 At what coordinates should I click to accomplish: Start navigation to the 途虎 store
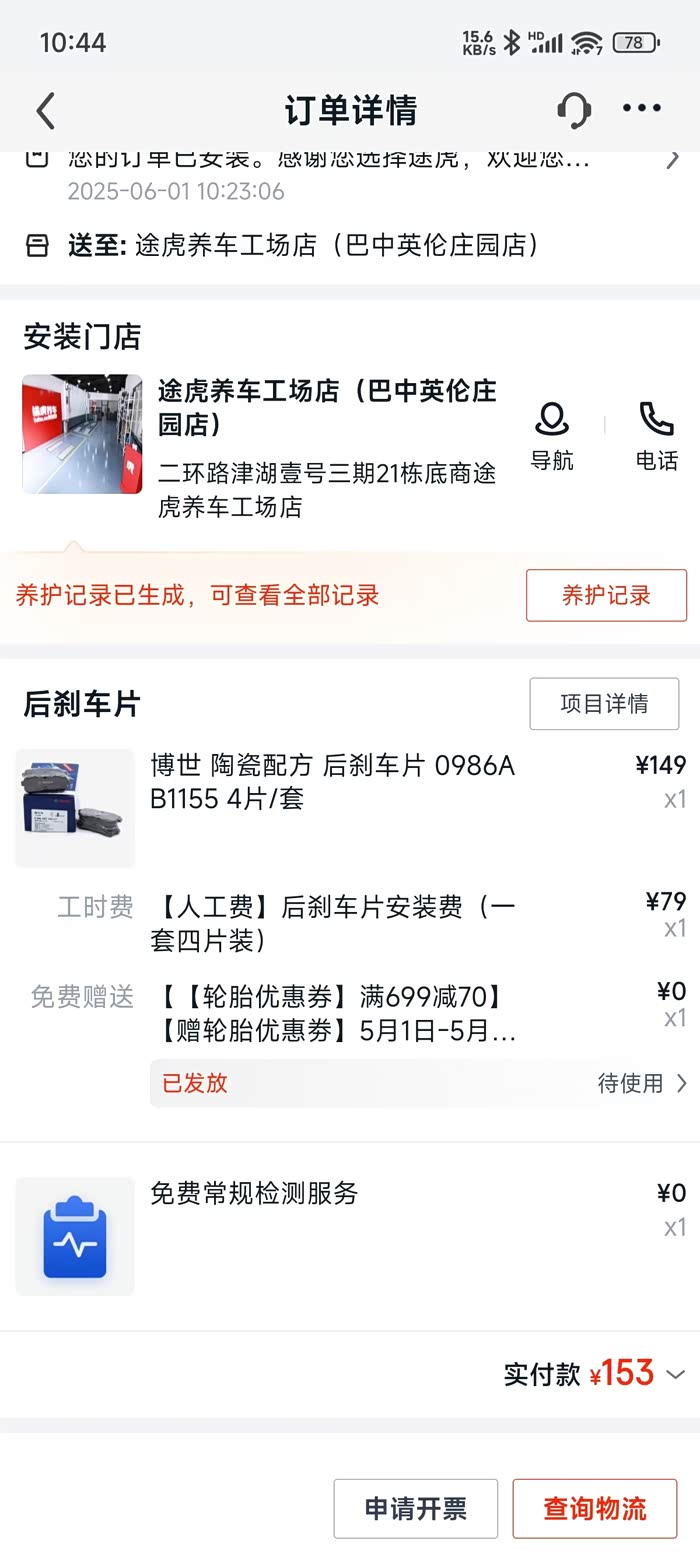[x=552, y=435]
